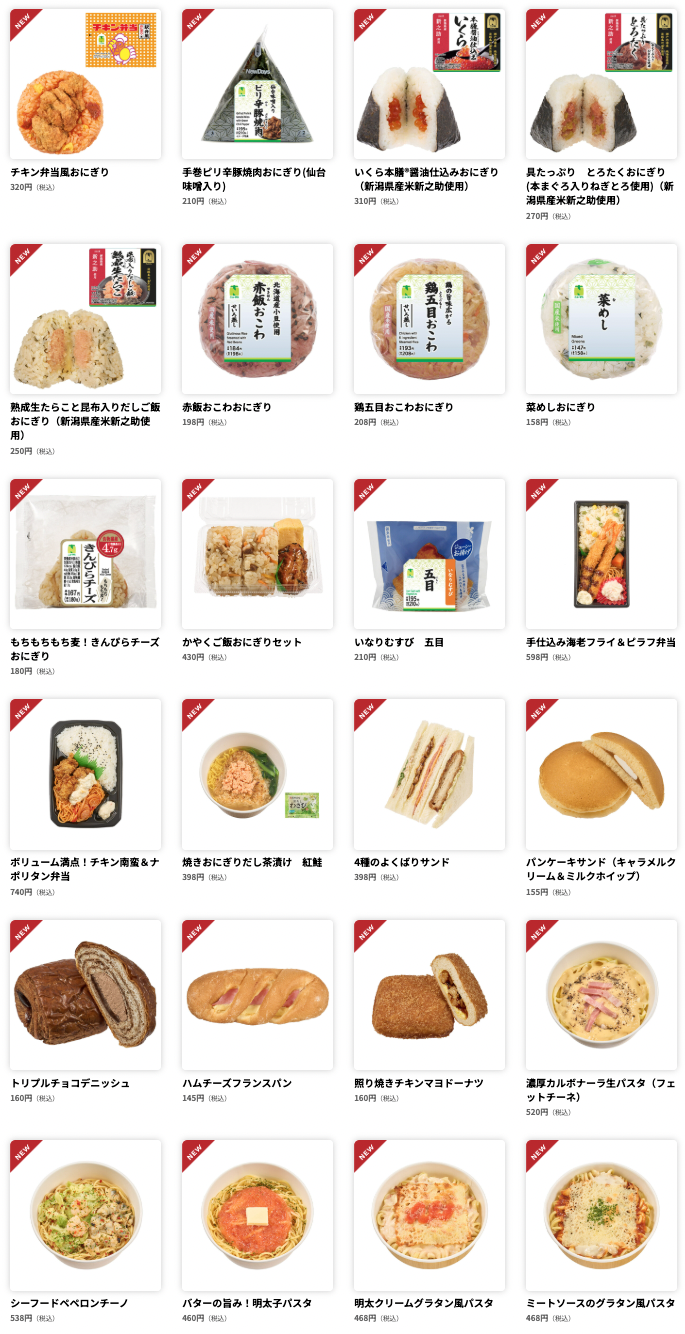This screenshot has height=1334, width=685.
Task: Select the 菜めしおにぎり item
Action: coord(601,320)
